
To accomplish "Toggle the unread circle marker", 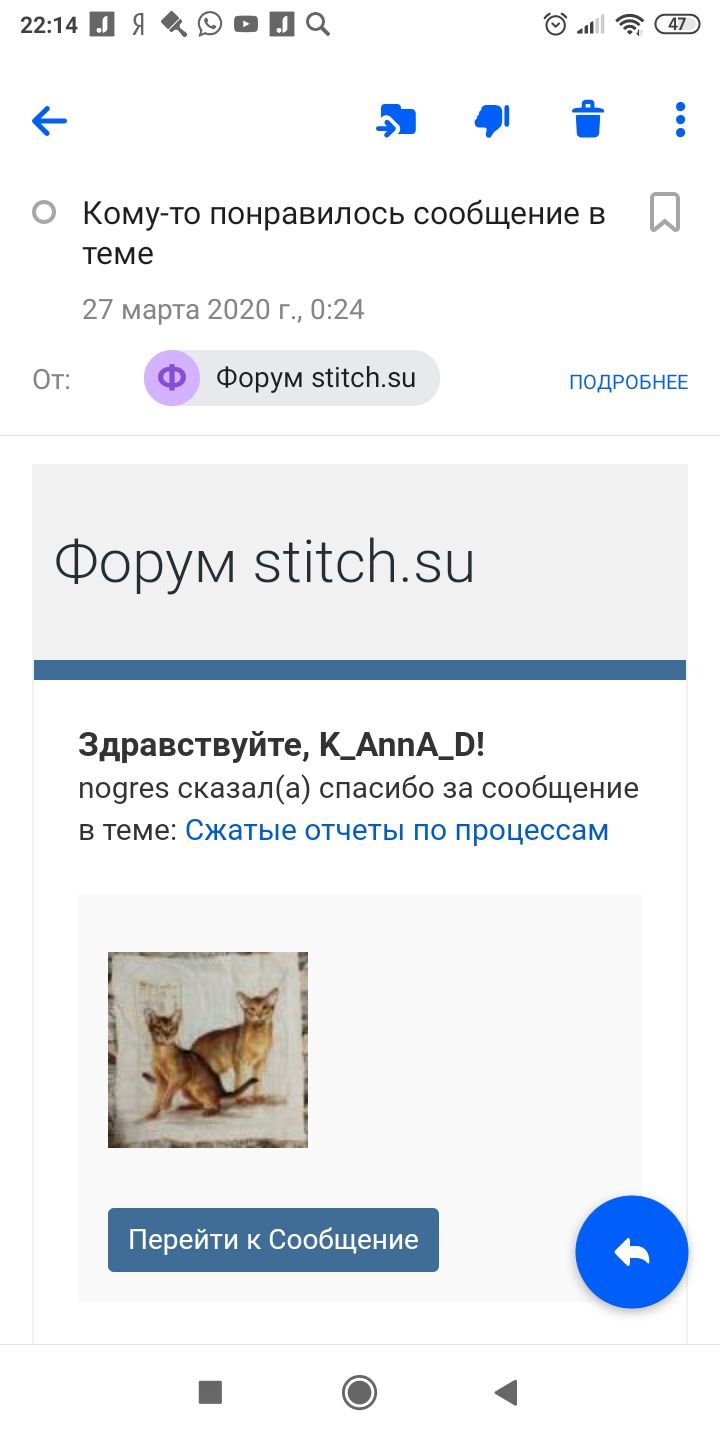I will click(x=44, y=212).
